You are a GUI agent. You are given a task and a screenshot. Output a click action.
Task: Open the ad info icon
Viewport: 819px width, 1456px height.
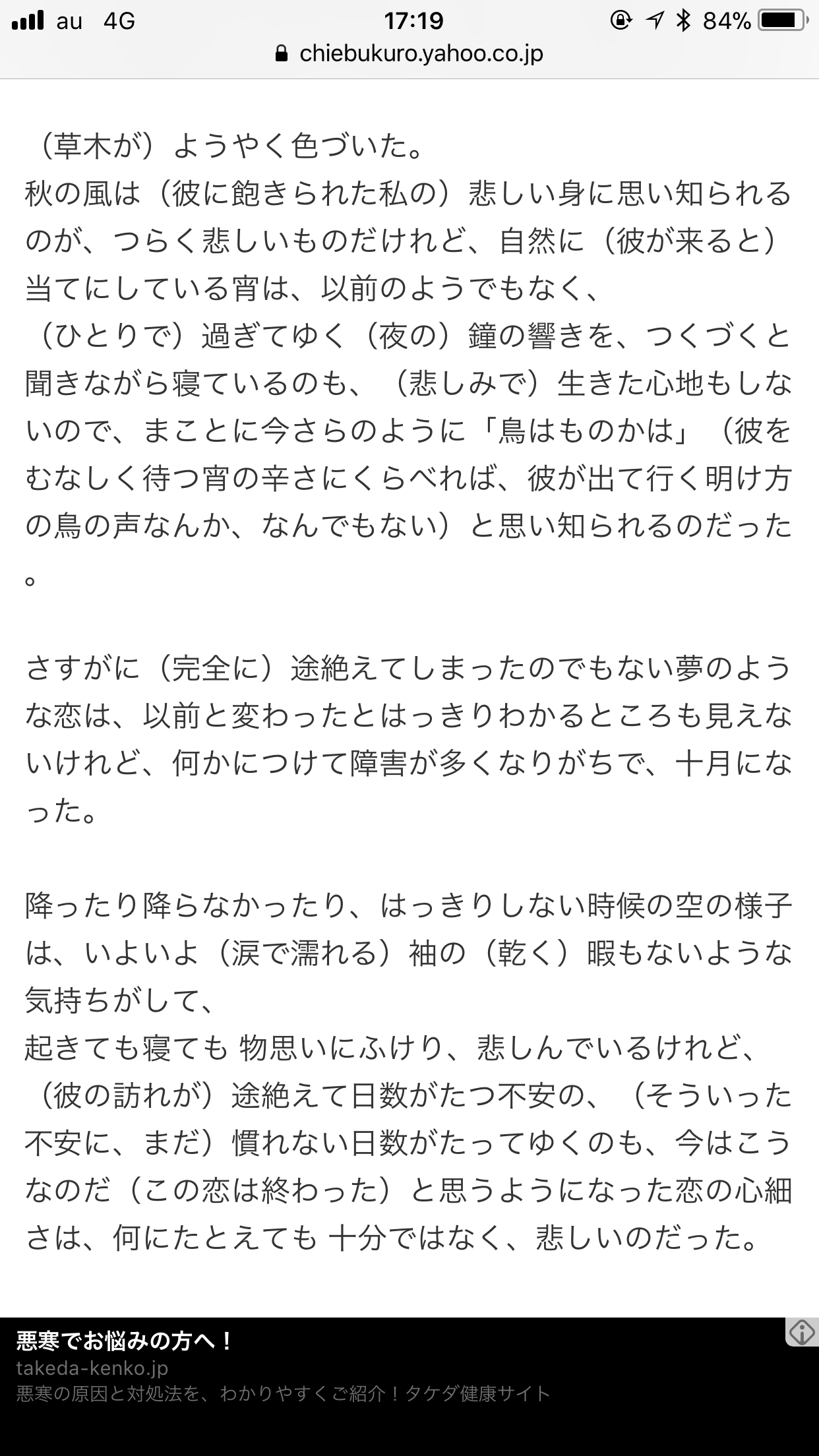[802, 1333]
